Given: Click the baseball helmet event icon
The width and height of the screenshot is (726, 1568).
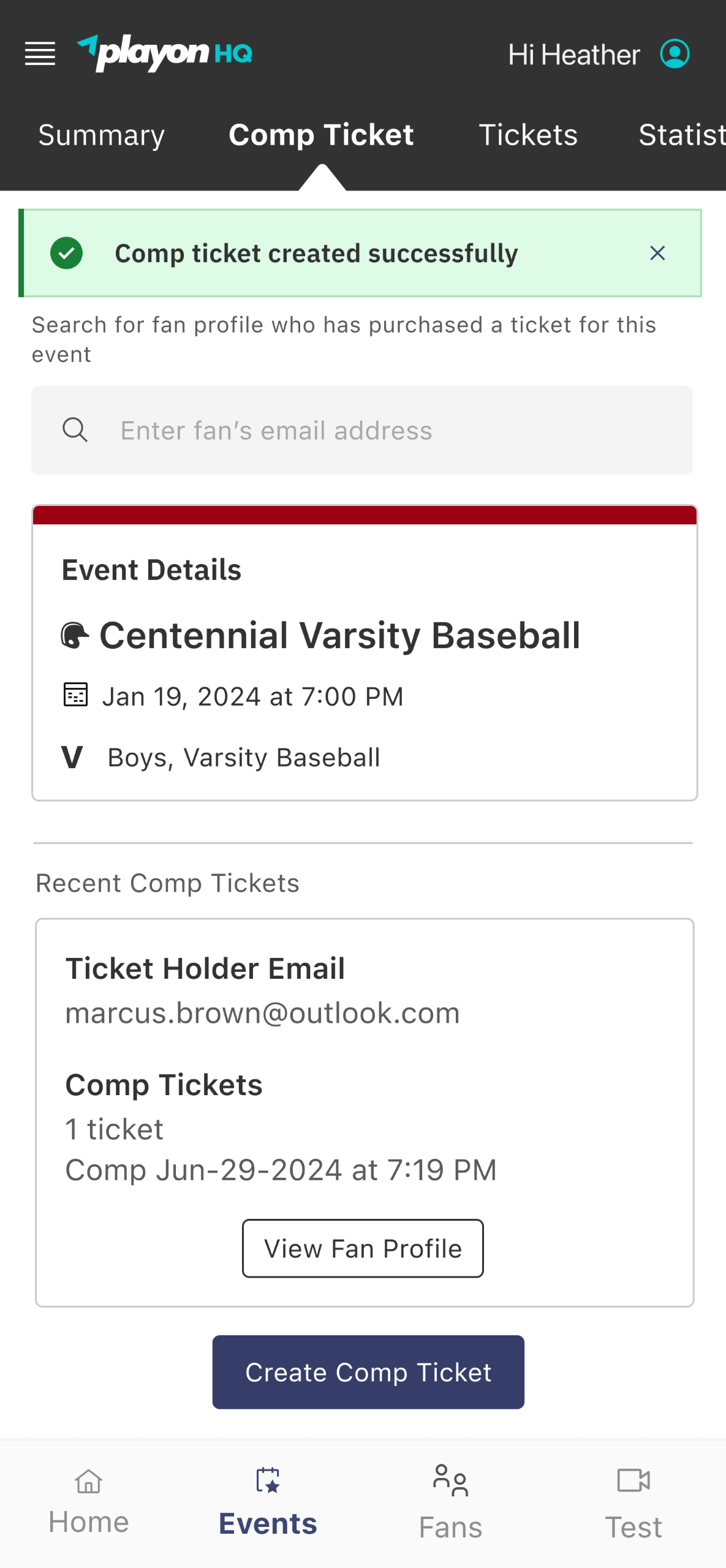Looking at the screenshot, I should click(x=74, y=635).
